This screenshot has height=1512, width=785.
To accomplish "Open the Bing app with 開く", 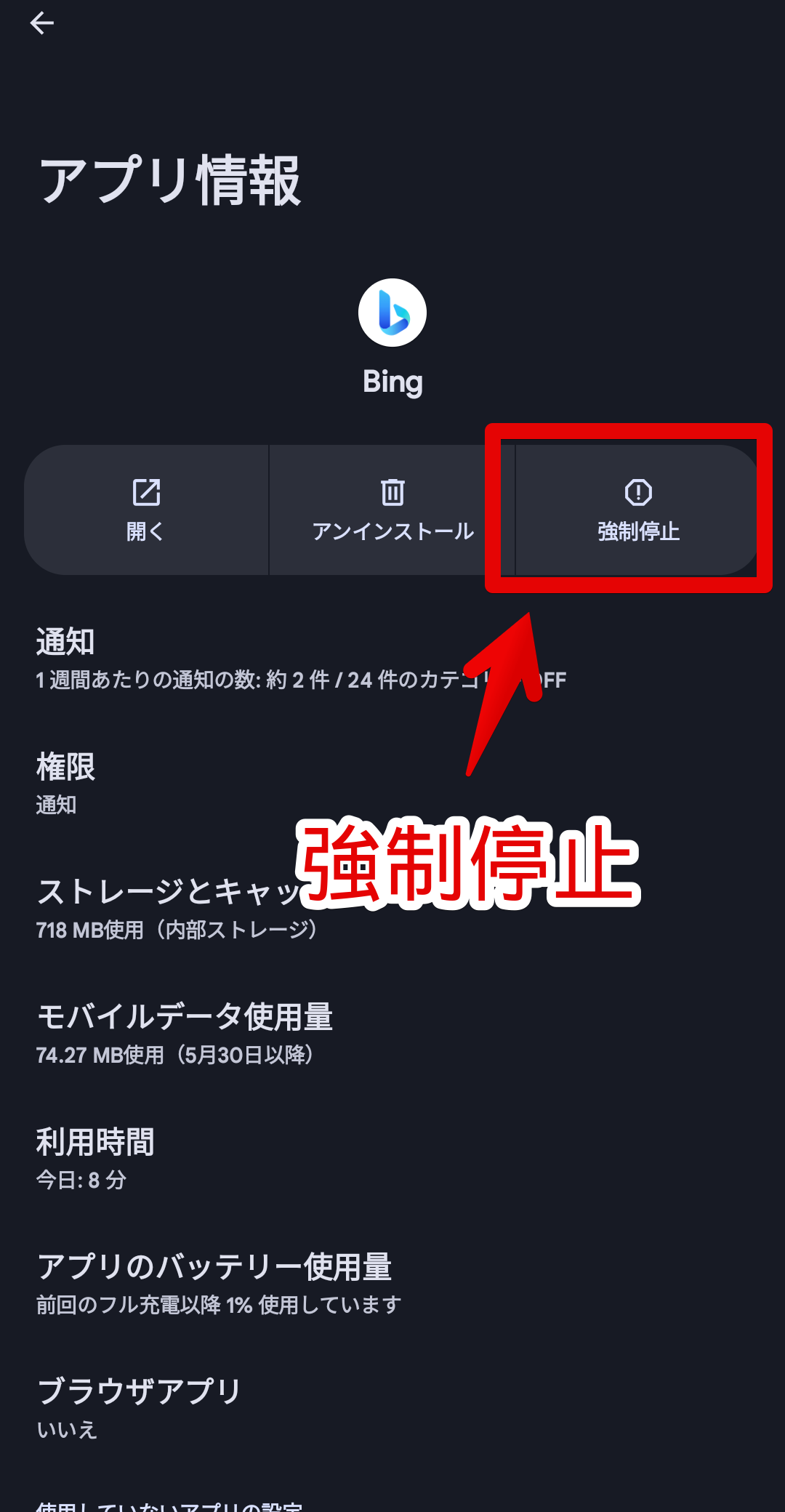I will pos(146,510).
